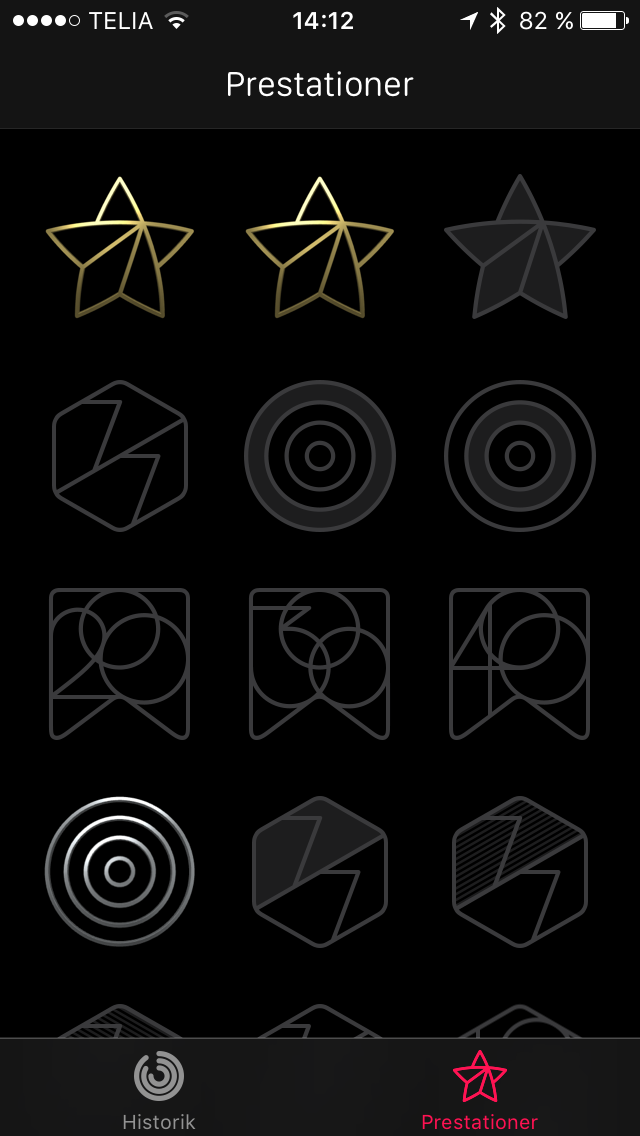Open the 200 numeral badge
Image resolution: width=640 pixels, height=1136 pixels.
(x=120, y=664)
